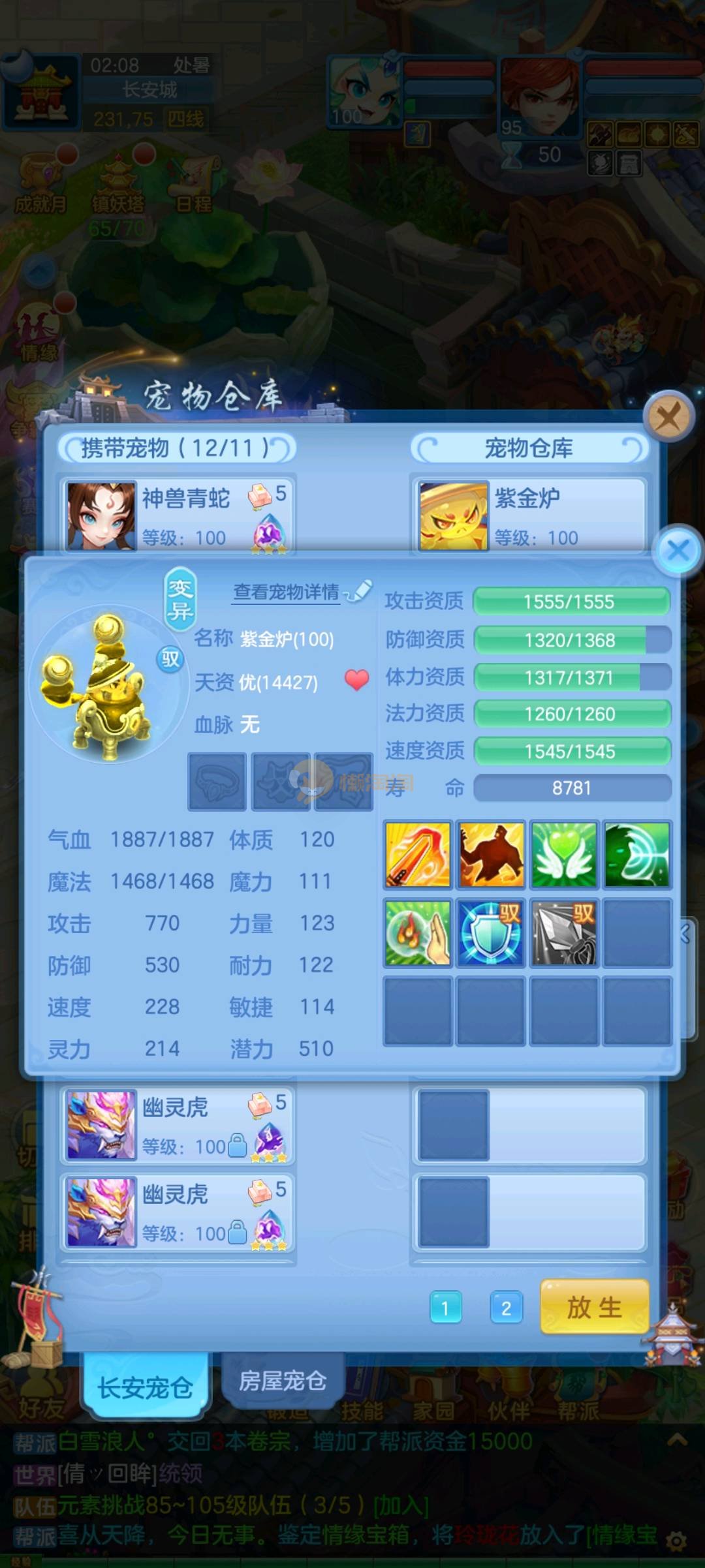This screenshot has height=1568, width=705.
Task: Switch to the 长安宠仓 tab
Action: point(145,1387)
